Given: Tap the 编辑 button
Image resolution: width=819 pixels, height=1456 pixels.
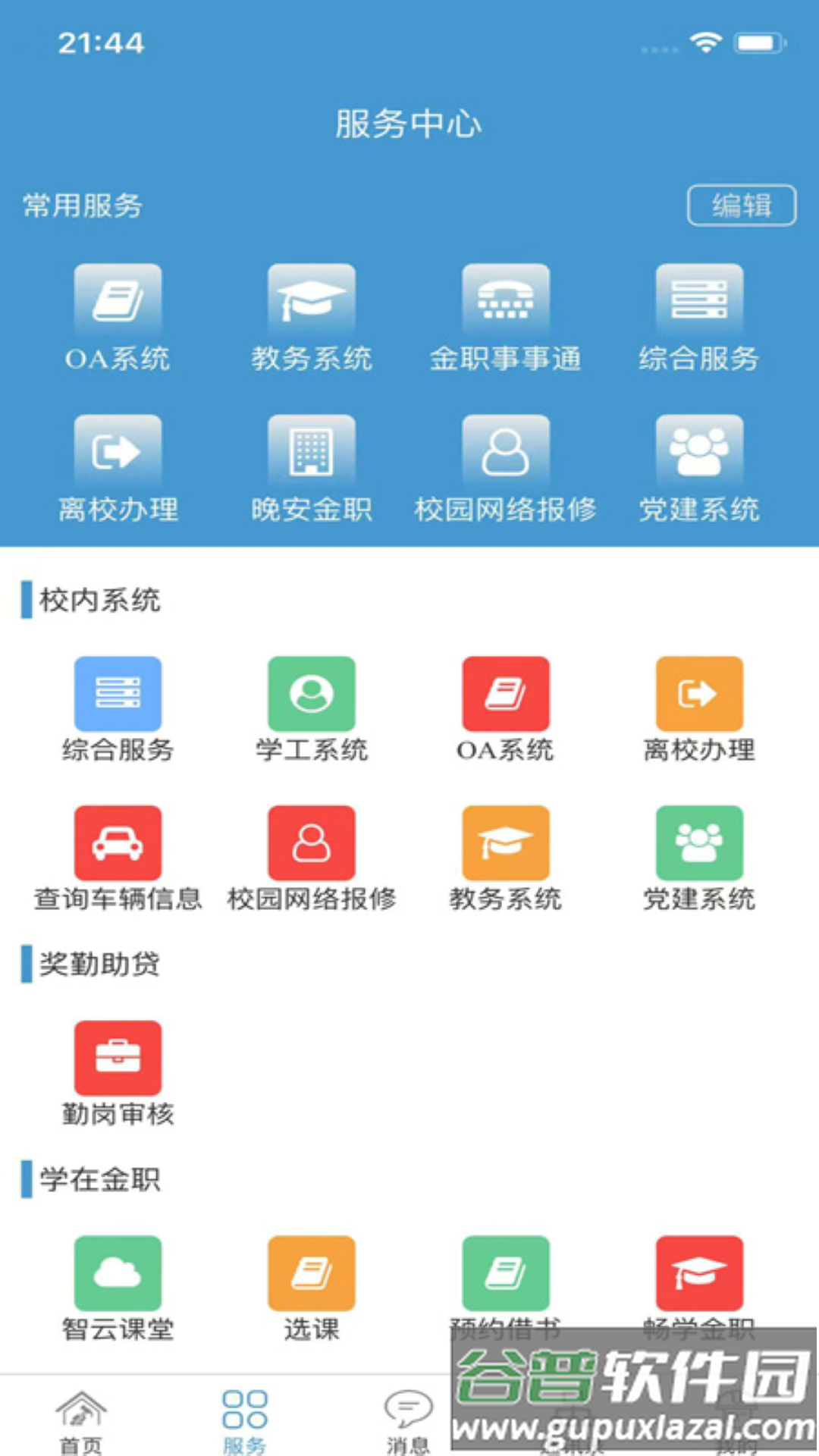Looking at the screenshot, I should pyautogui.click(x=741, y=203).
